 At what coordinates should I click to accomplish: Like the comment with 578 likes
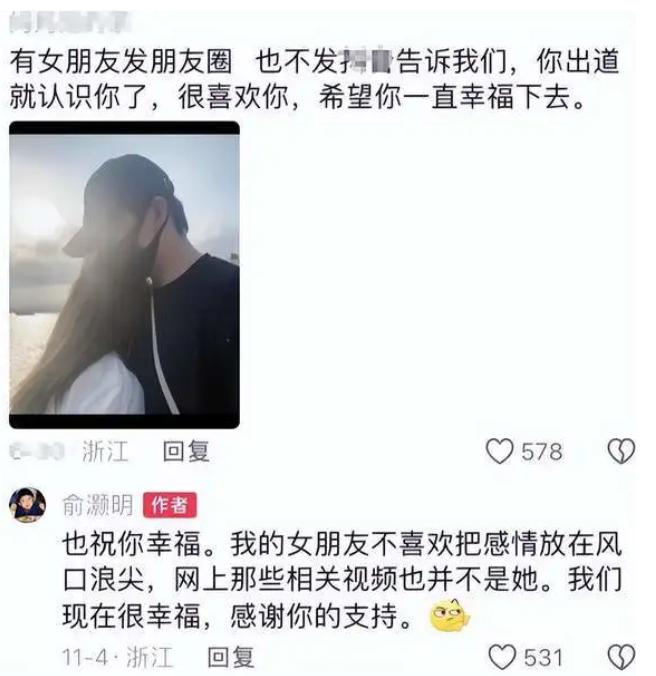(x=500, y=452)
